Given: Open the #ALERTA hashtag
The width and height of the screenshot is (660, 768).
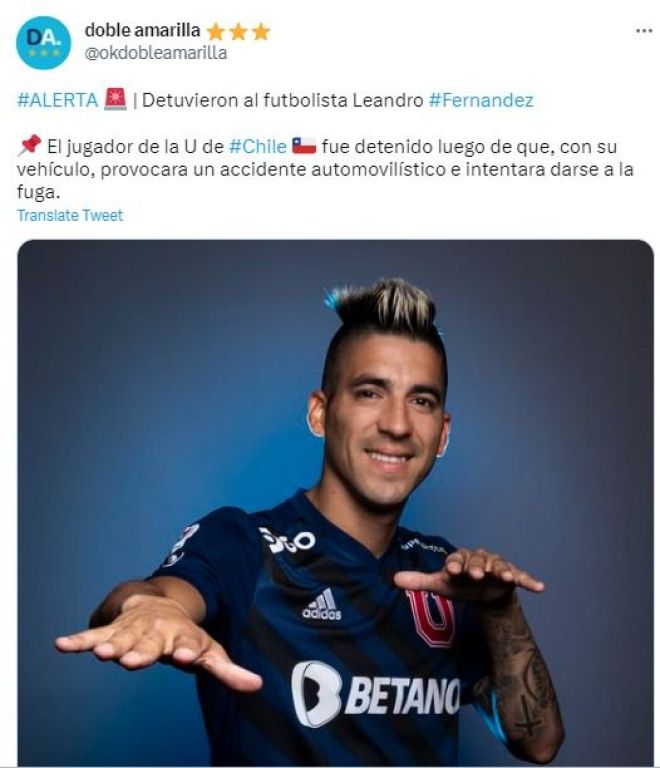Looking at the screenshot, I should tap(57, 100).
